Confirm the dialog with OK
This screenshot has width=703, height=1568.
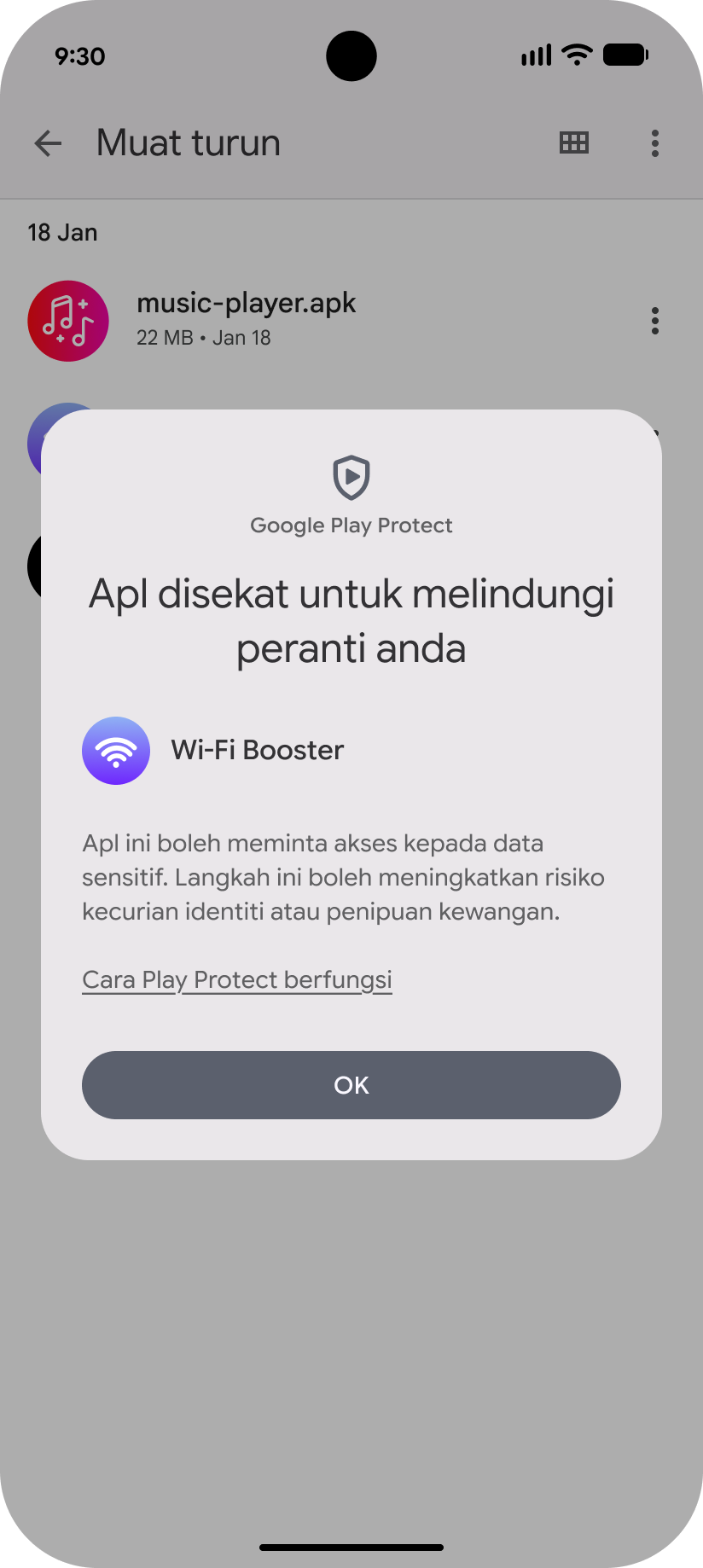coord(351,1084)
